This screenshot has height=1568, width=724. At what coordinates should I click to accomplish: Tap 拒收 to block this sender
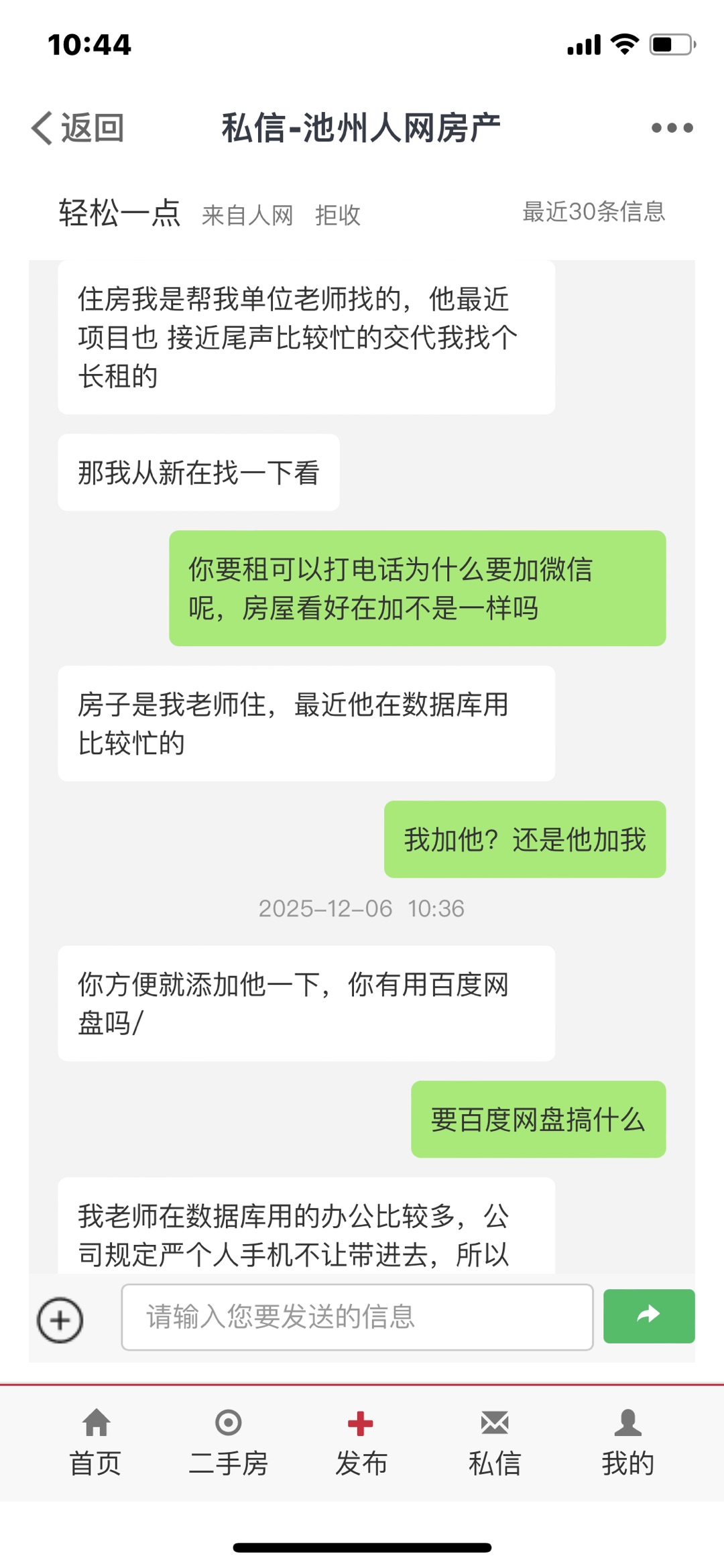[338, 215]
